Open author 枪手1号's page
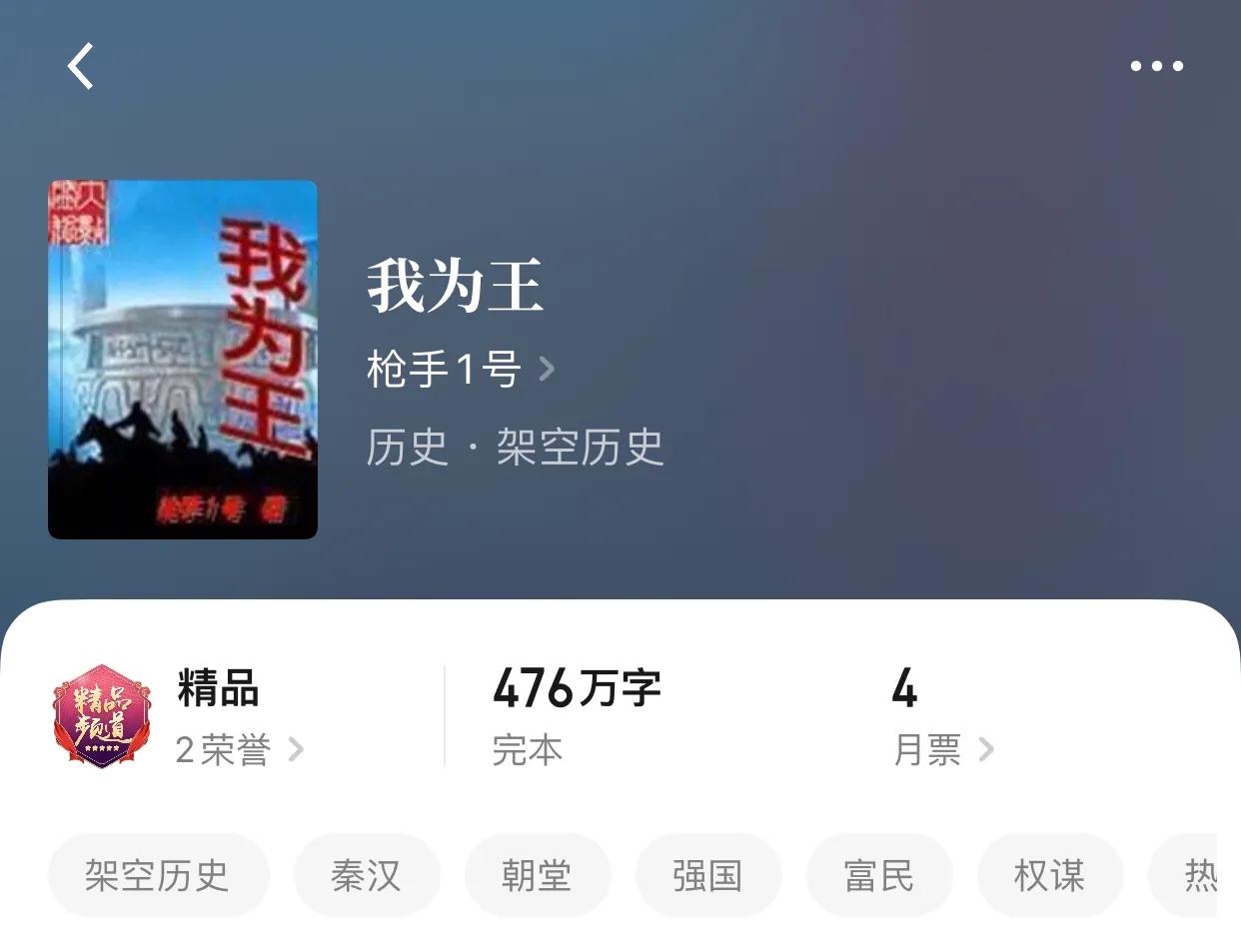Viewport: 1241px width, 952px height. (x=460, y=370)
